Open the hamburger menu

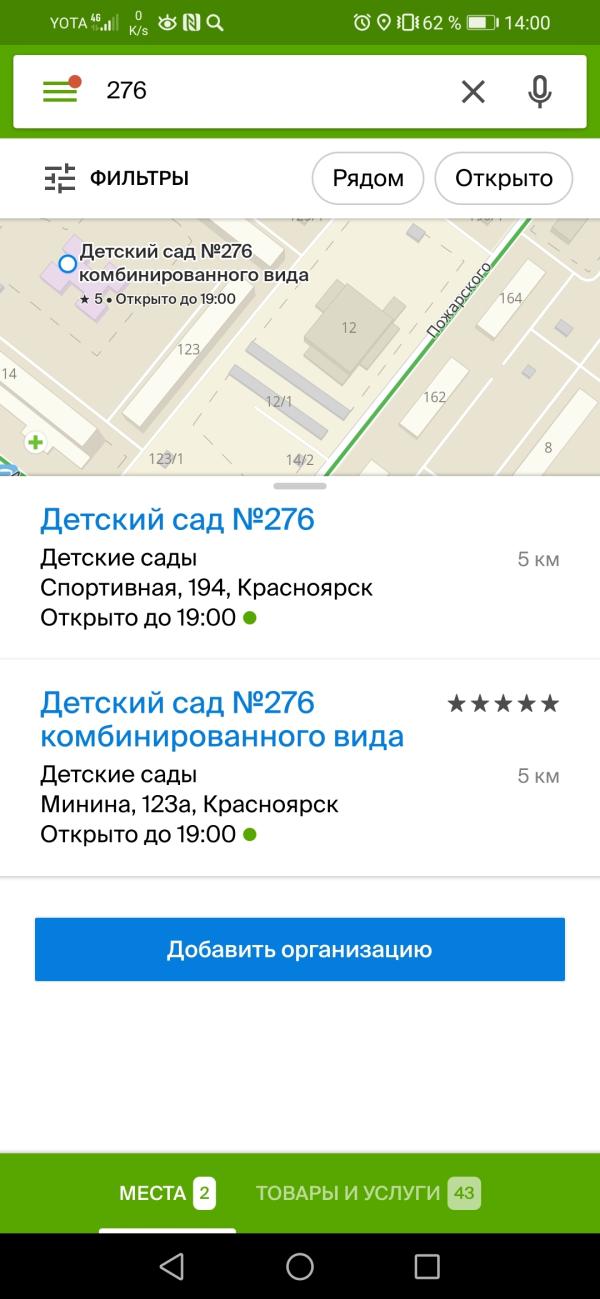coord(60,92)
